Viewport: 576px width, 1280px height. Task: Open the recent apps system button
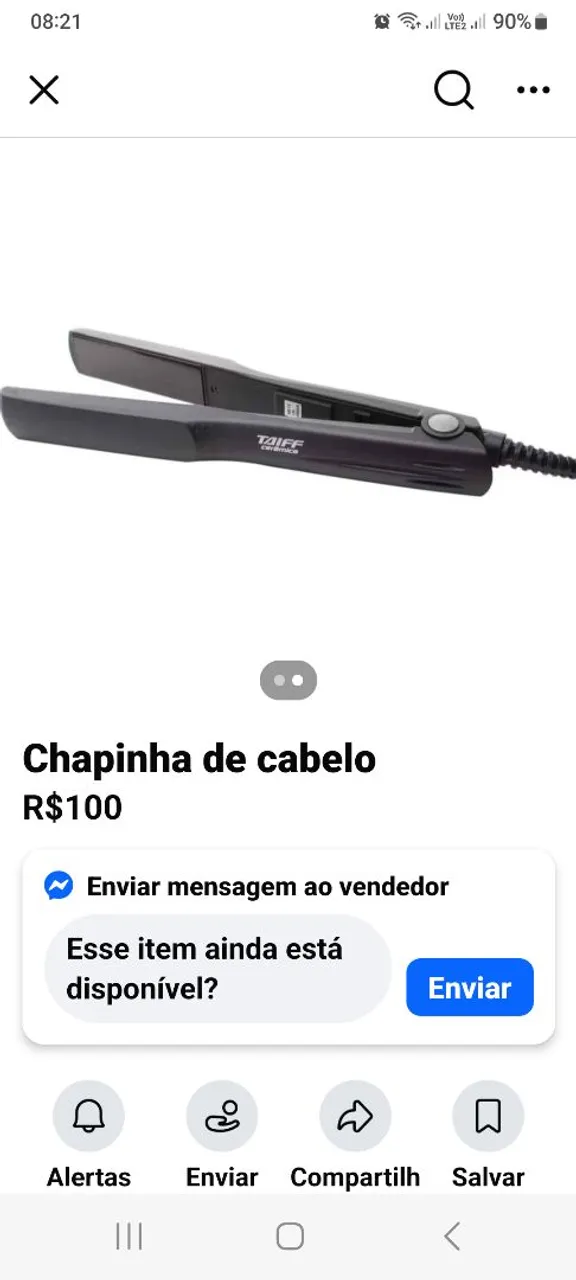tap(129, 1237)
